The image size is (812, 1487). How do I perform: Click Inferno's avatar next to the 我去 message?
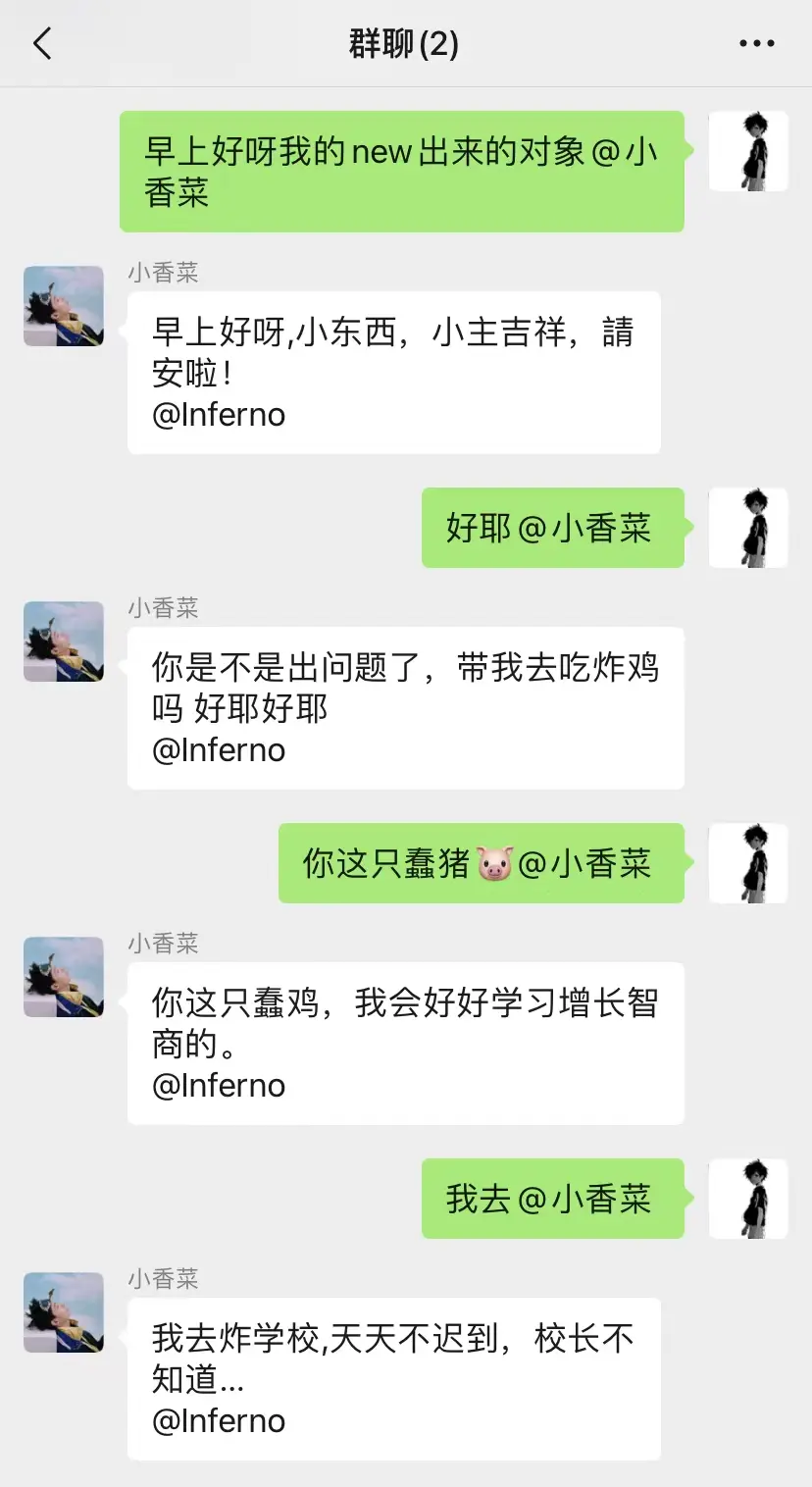pyautogui.click(x=748, y=1199)
